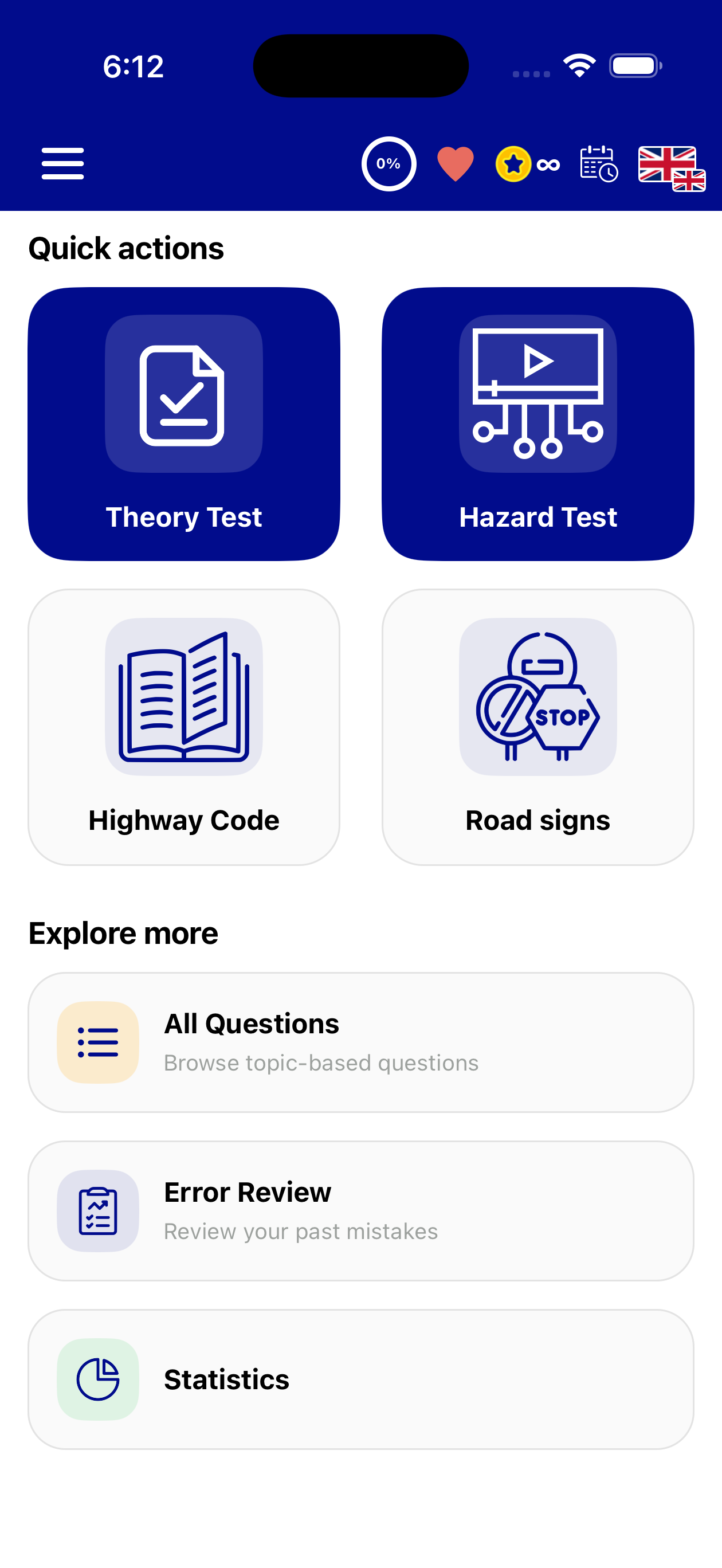722x1568 pixels.
Task: Open the hamburger navigation menu
Action: [62, 163]
